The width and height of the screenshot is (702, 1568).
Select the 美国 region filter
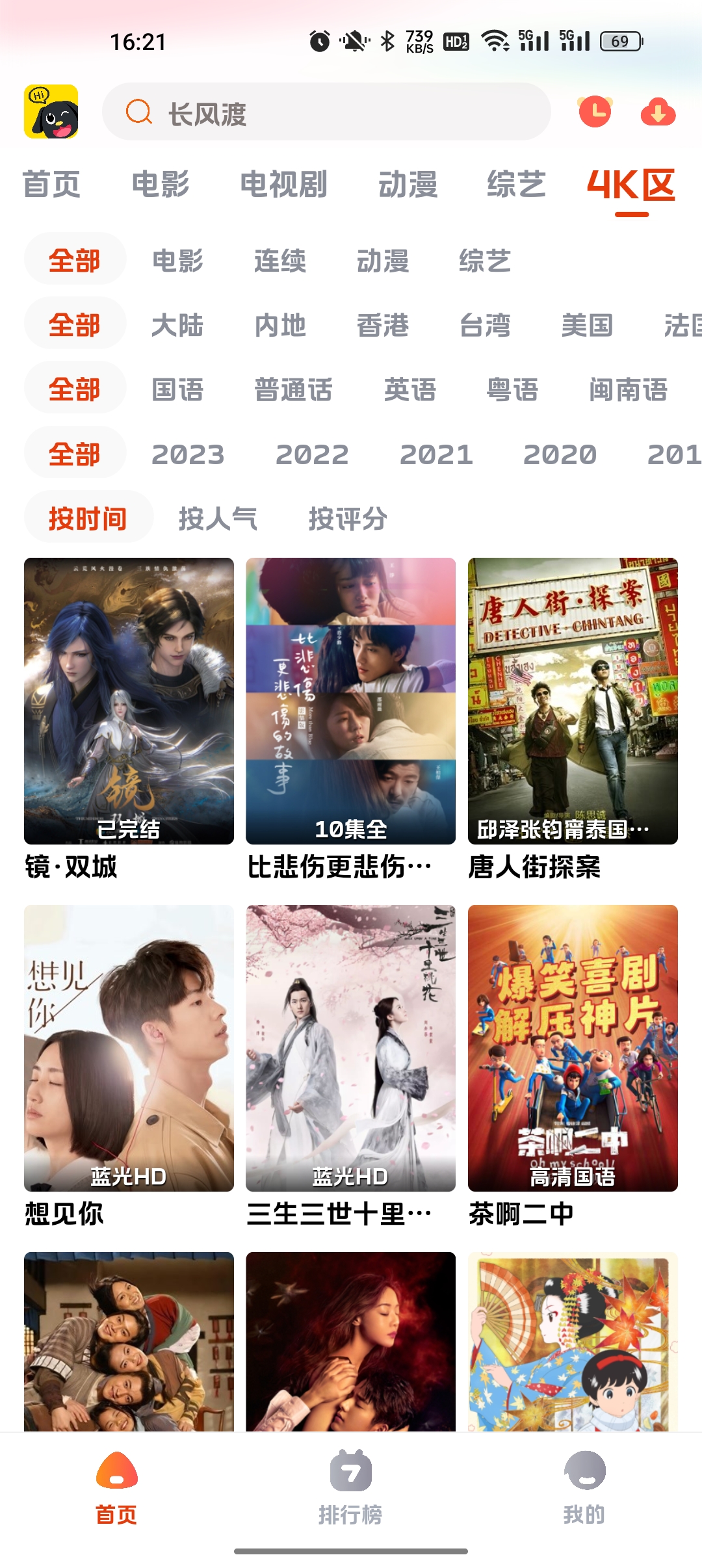(587, 325)
